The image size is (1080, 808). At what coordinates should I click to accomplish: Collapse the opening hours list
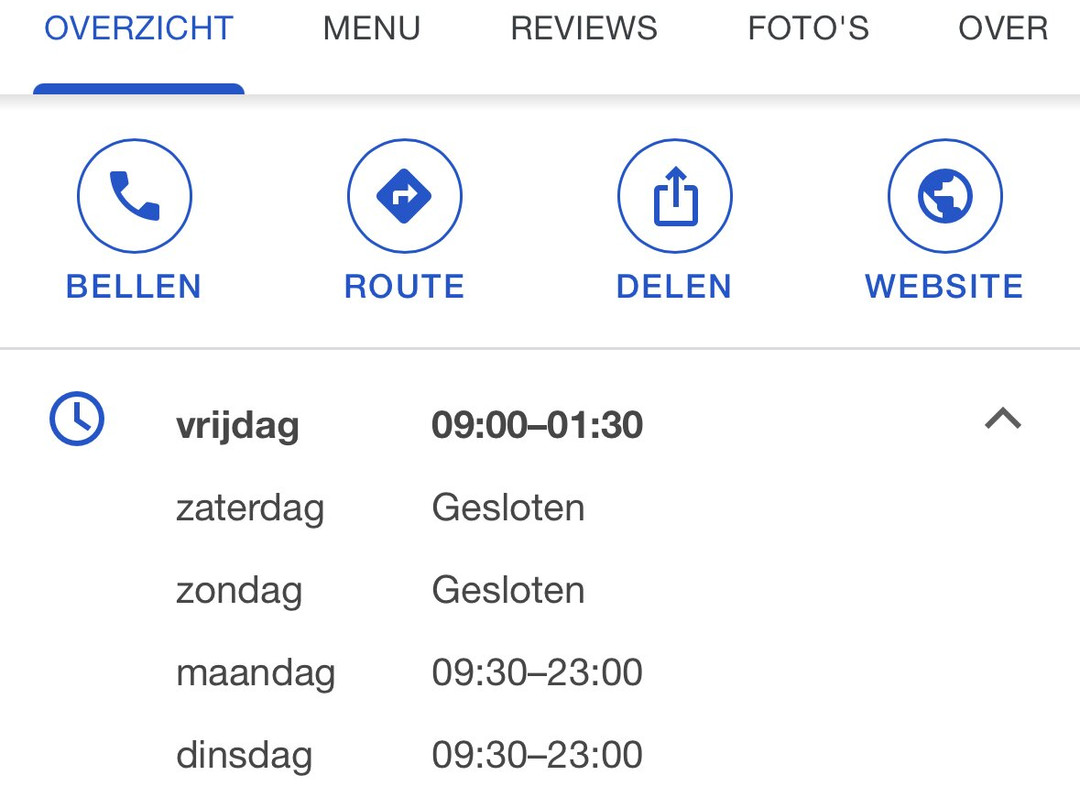click(x=1002, y=419)
